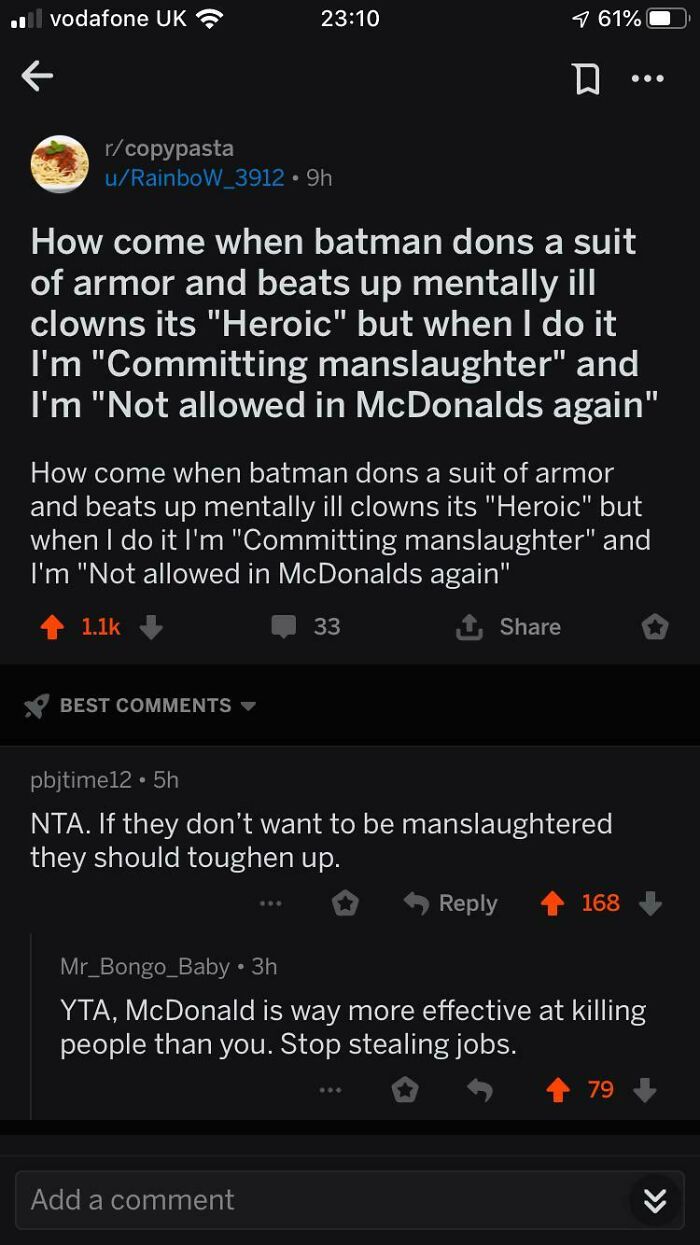Reply to Mr_Bongo_Baby's comment
Screen dimensions: 700x1245
(480, 1090)
